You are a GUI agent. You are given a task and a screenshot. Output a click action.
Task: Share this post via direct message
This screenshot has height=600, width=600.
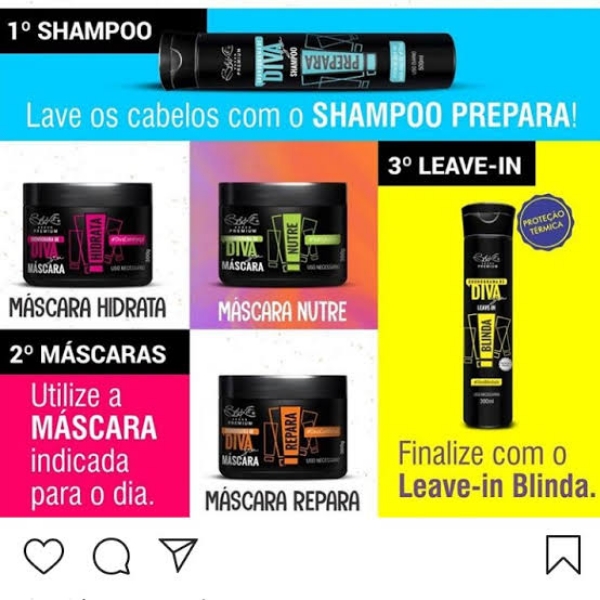[178, 555]
